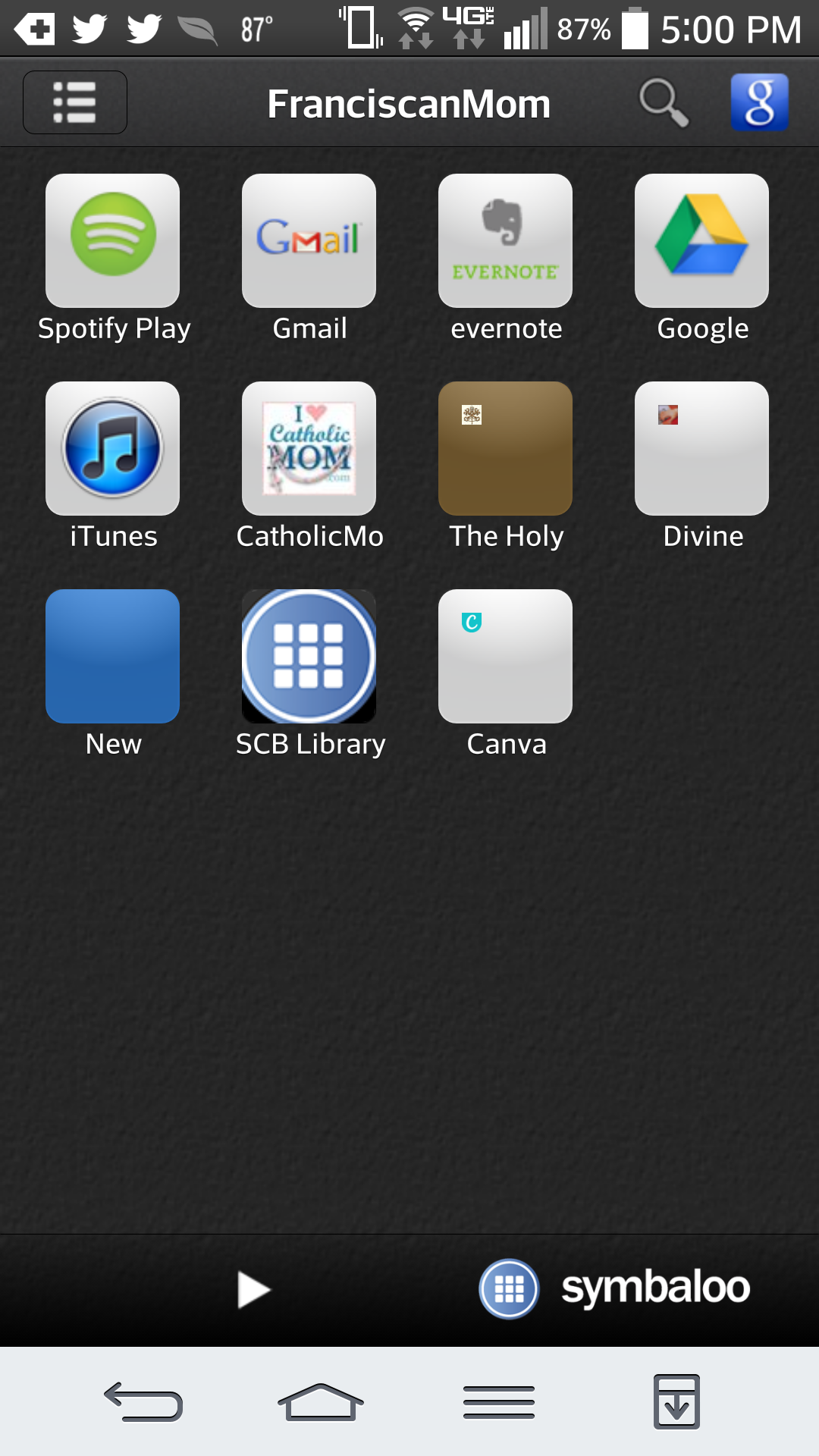Open the CatholicMom tile
The image size is (819, 1456).
pyautogui.click(x=309, y=449)
